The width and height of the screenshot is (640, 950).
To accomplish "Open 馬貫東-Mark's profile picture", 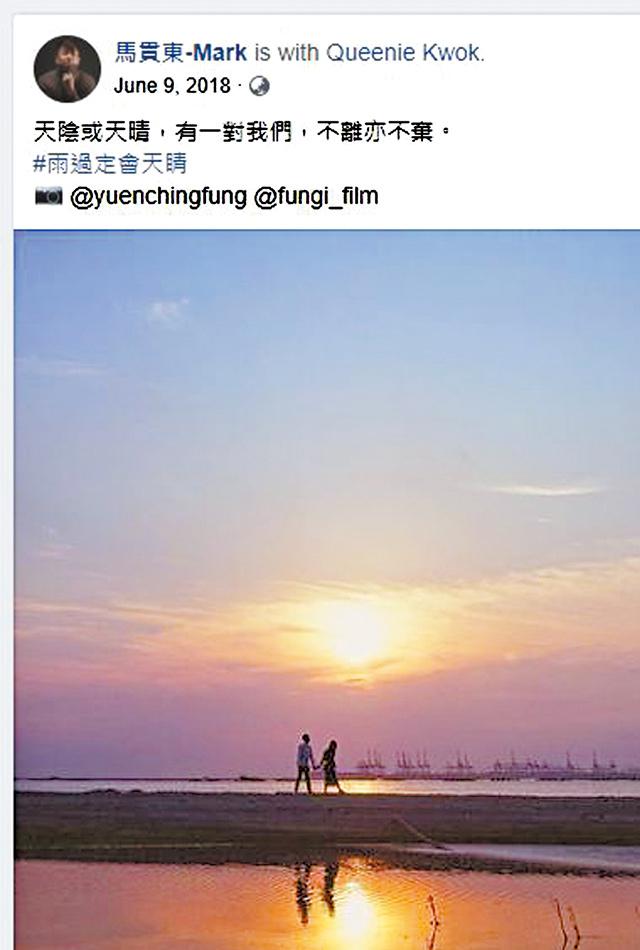I will (x=67, y=69).
